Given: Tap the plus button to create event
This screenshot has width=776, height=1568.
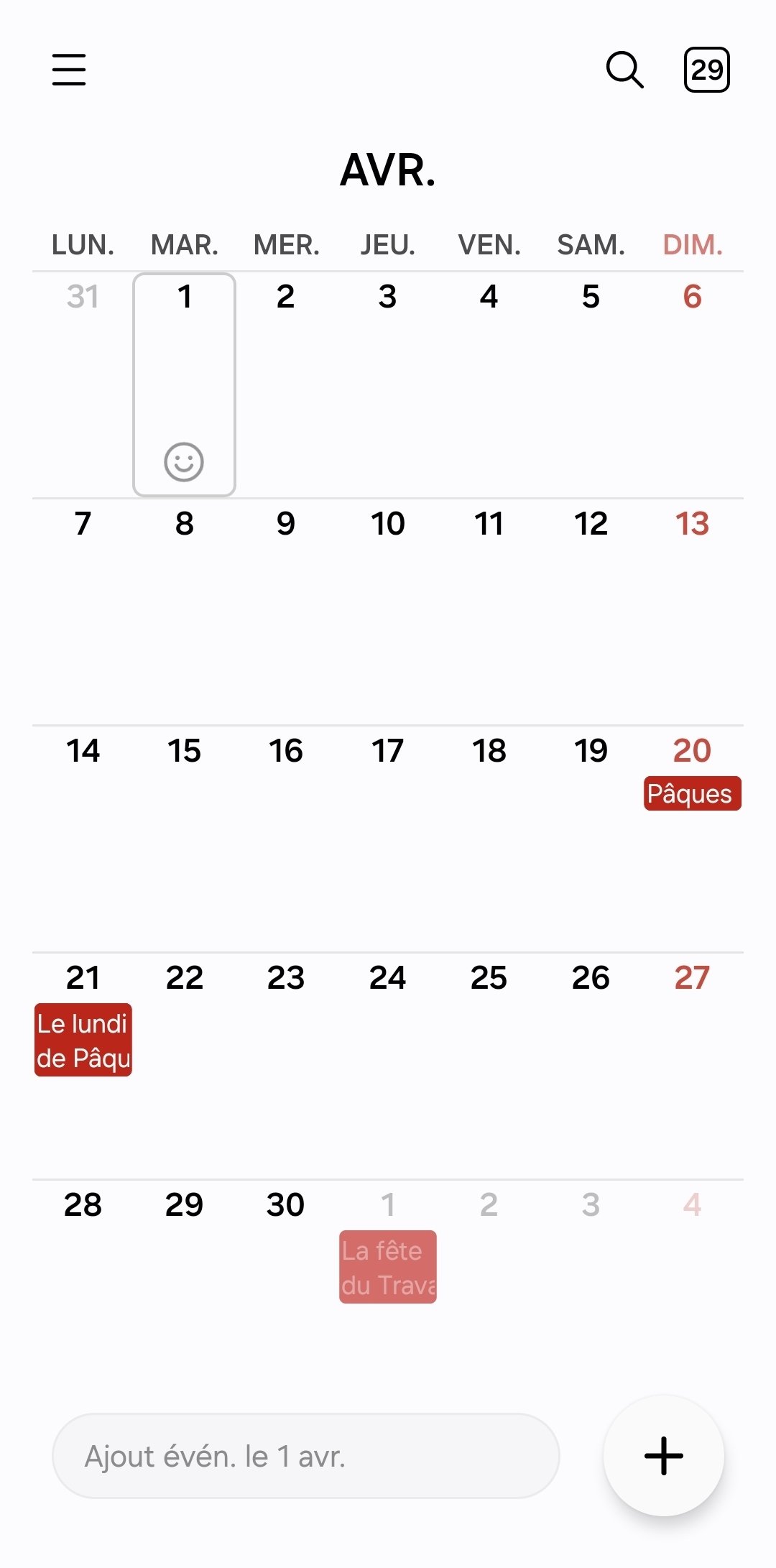Looking at the screenshot, I should (x=664, y=1456).
